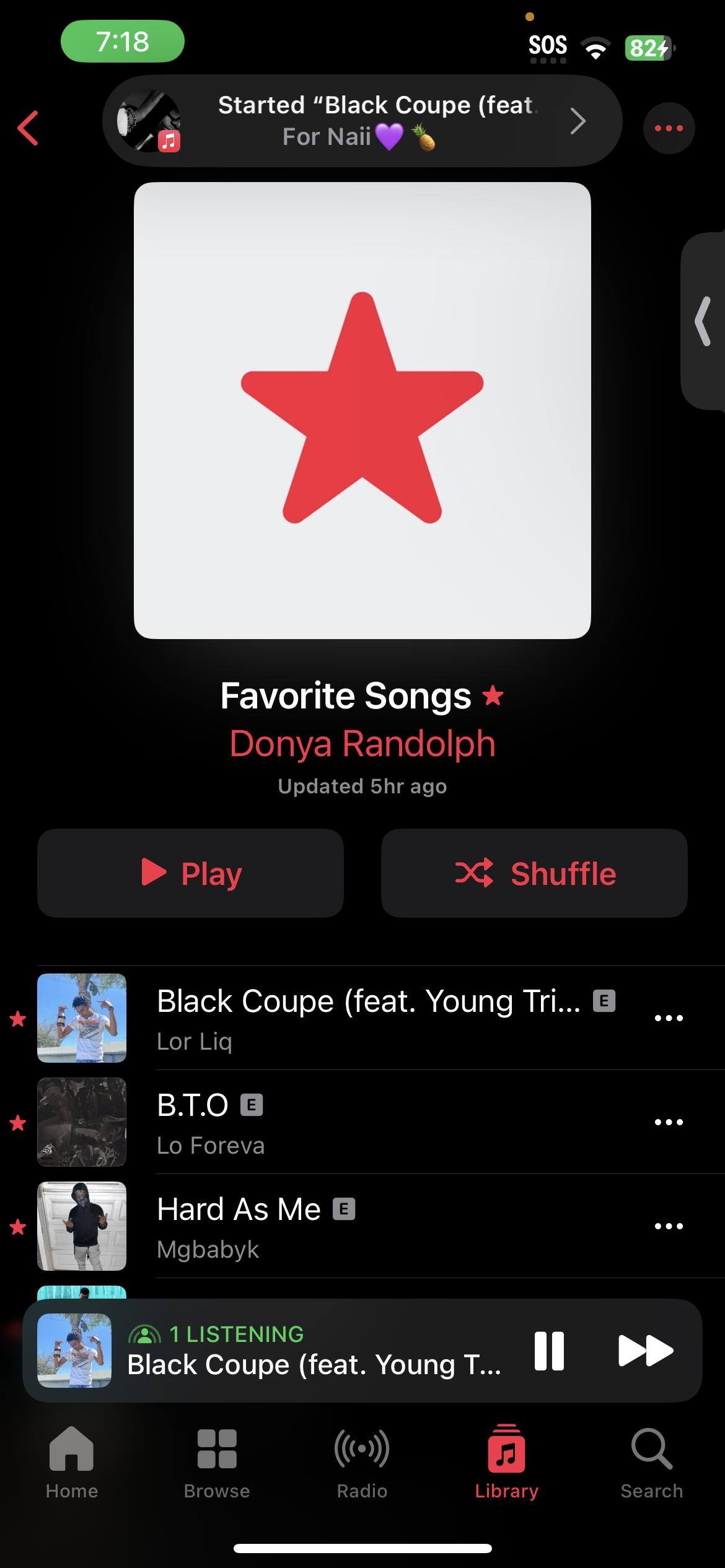The width and height of the screenshot is (725, 1568).
Task: Skip to the next track
Action: click(645, 1351)
